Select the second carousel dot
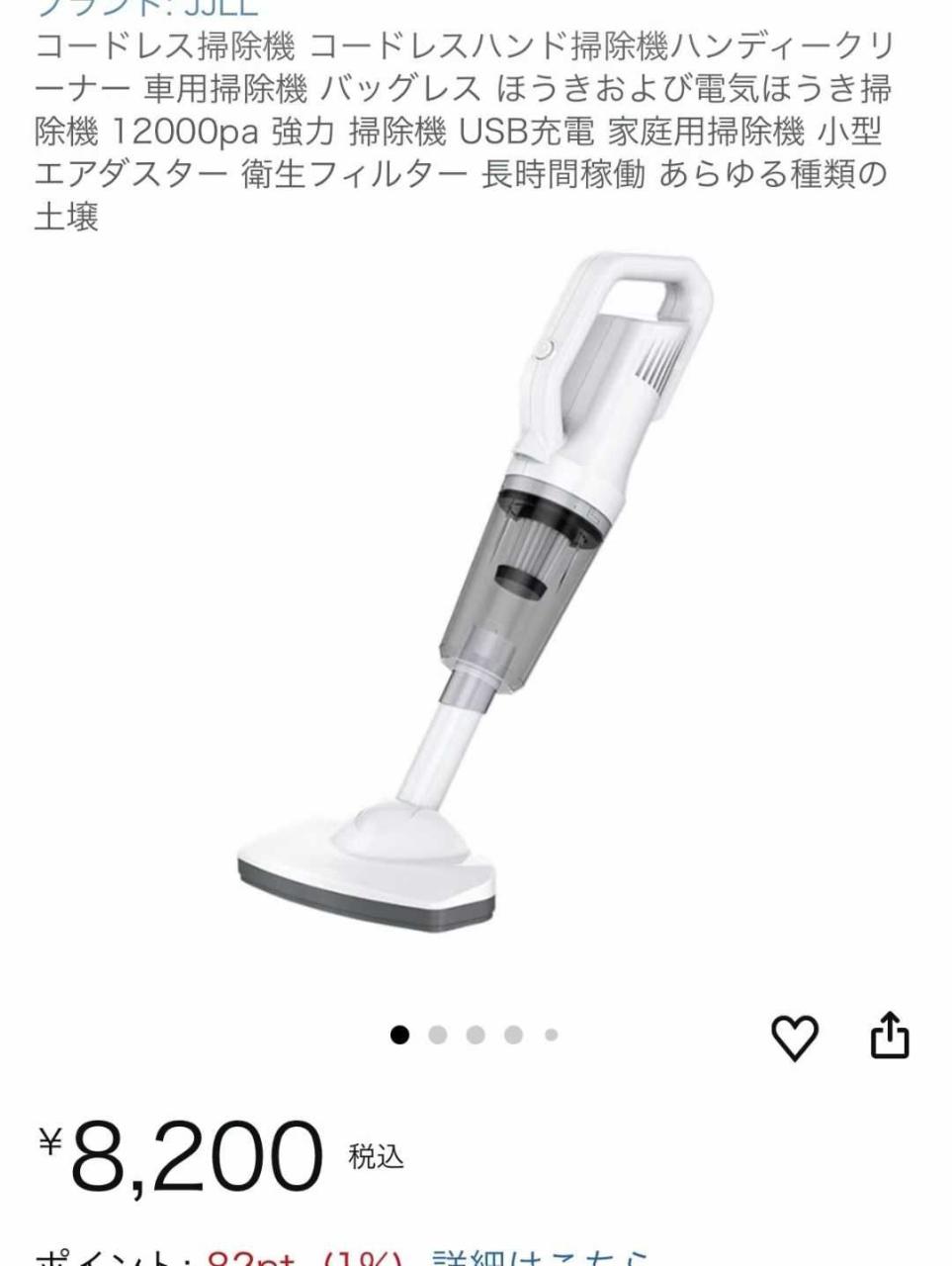The width and height of the screenshot is (952, 1266). 436,1035
